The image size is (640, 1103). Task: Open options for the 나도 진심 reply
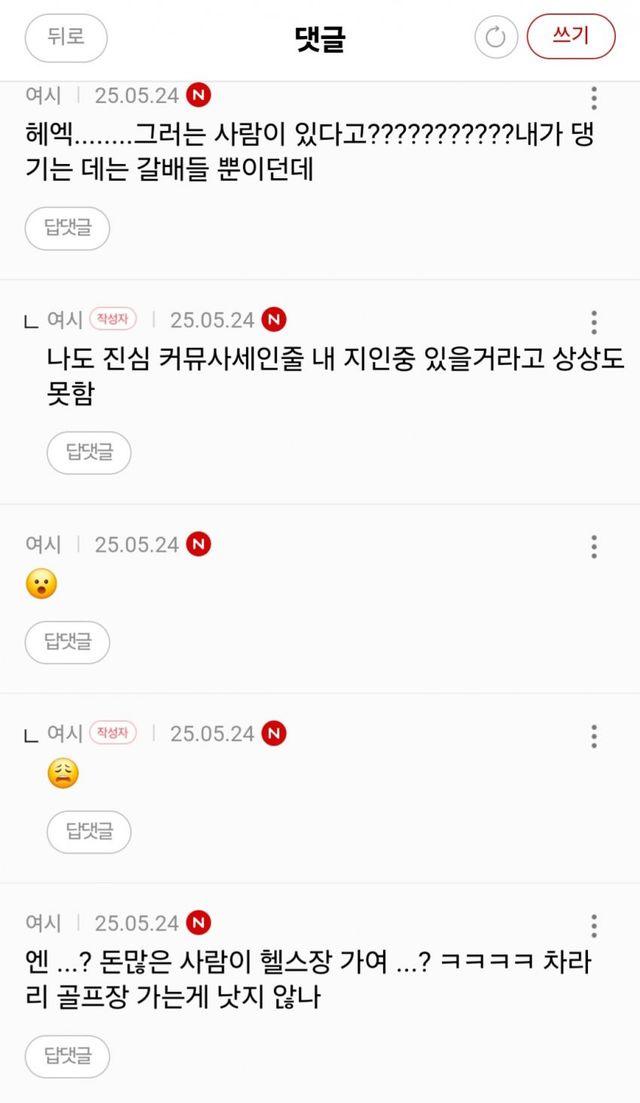(x=594, y=322)
